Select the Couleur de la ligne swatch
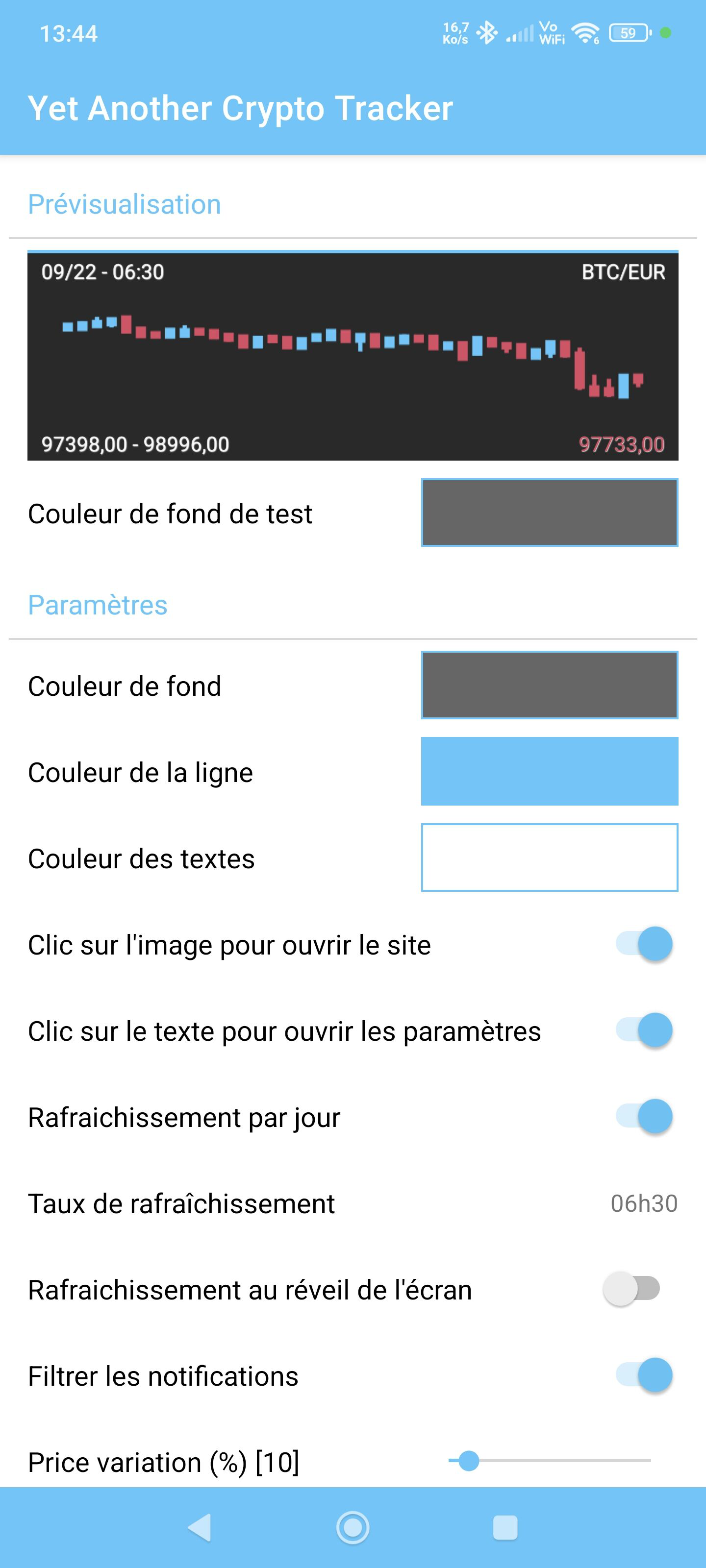The height and width of the screenshot is (1568, 706). click(549, 771)
